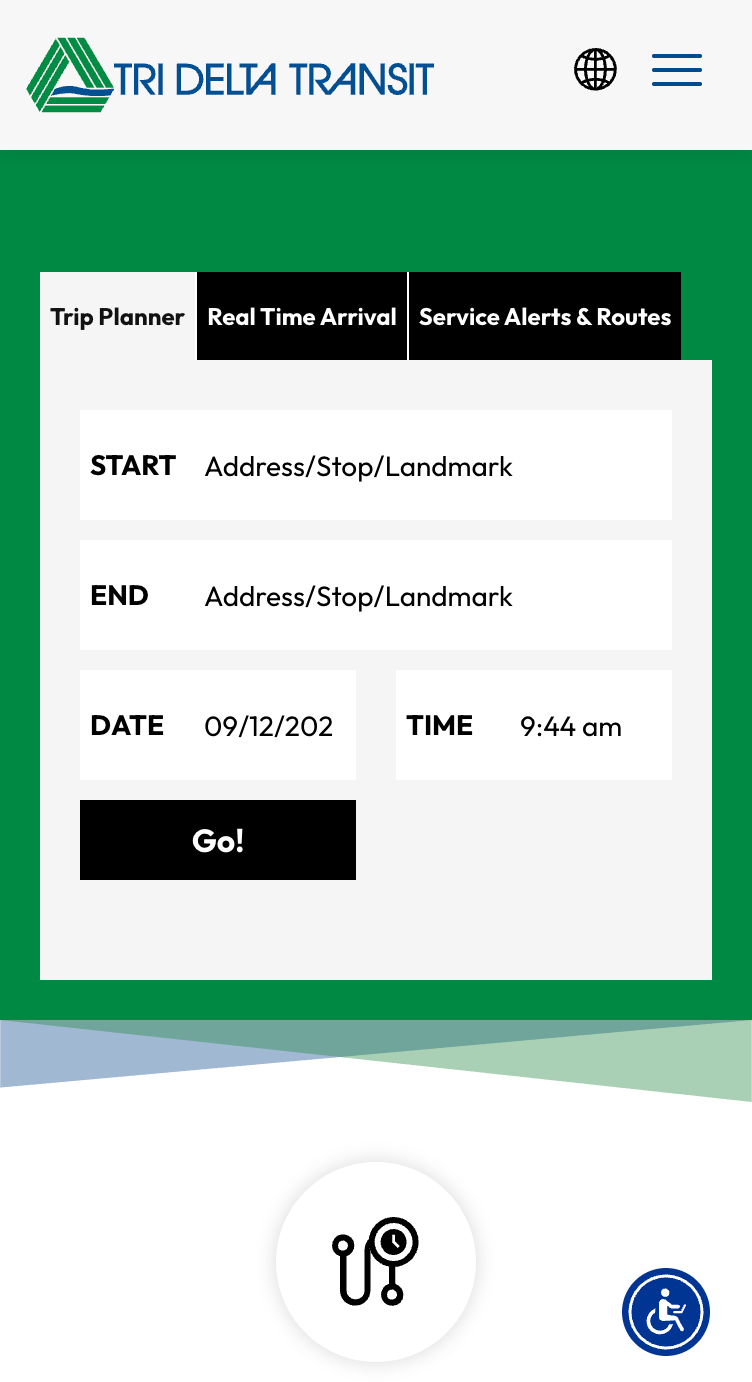The width and height of the screenshot is (752, 1382).
Task: Open Service Alerts & Routes tab
Action: (545, 317)
